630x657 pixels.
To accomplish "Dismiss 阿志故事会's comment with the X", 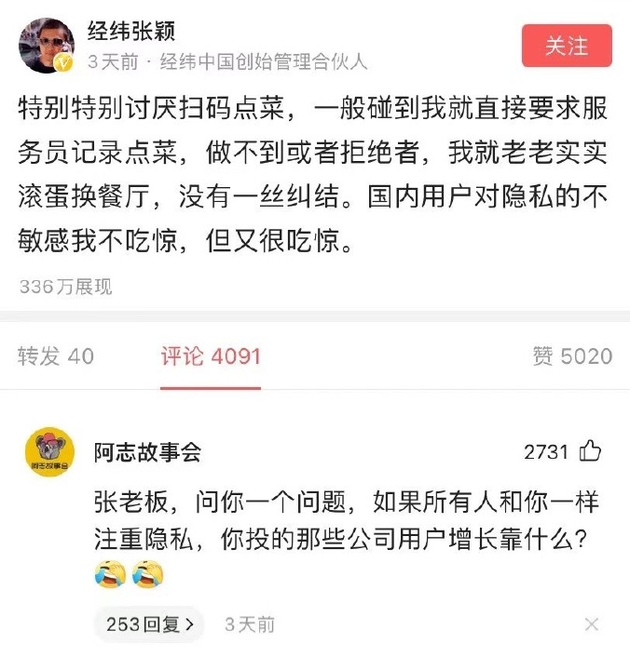I will click(x=592, y=625).
